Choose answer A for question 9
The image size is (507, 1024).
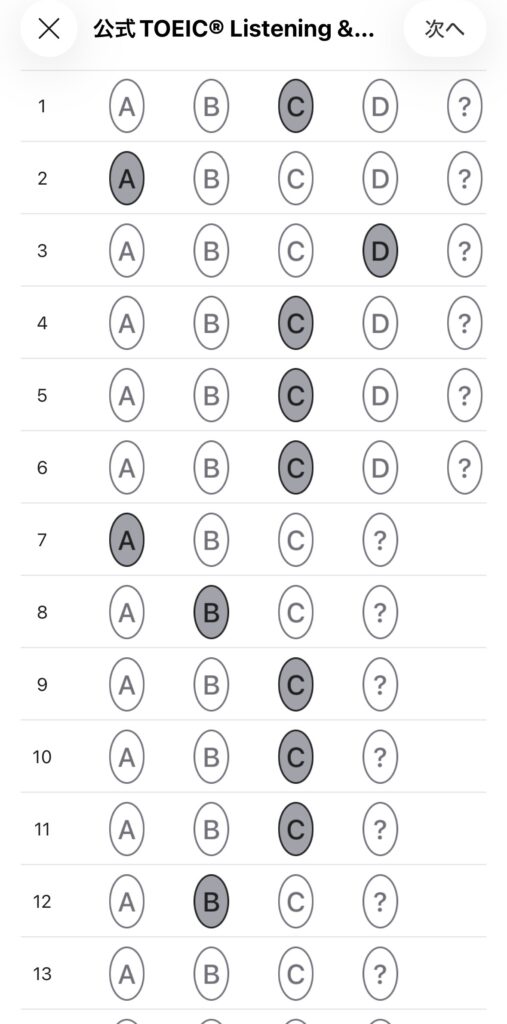(127, 685)
